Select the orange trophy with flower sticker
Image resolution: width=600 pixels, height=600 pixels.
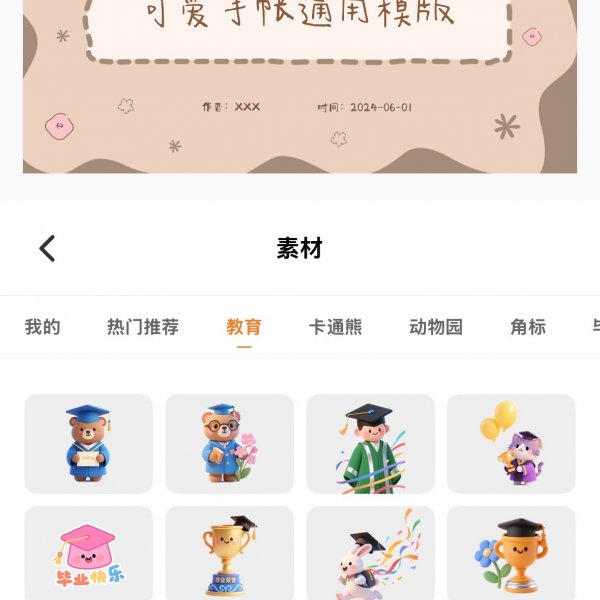[511, 554]
